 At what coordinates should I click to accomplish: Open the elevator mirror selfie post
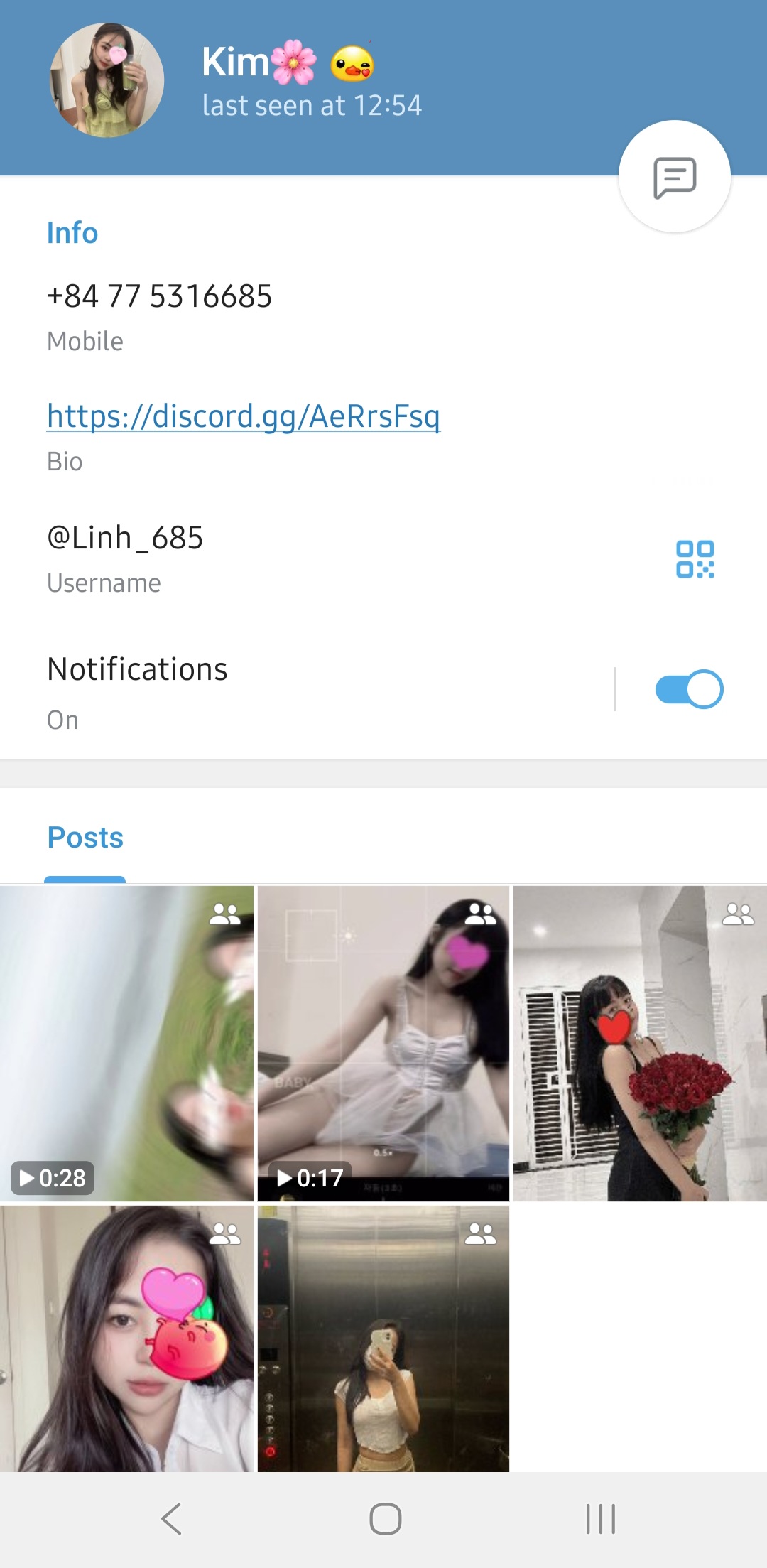tap(383, 1338)
